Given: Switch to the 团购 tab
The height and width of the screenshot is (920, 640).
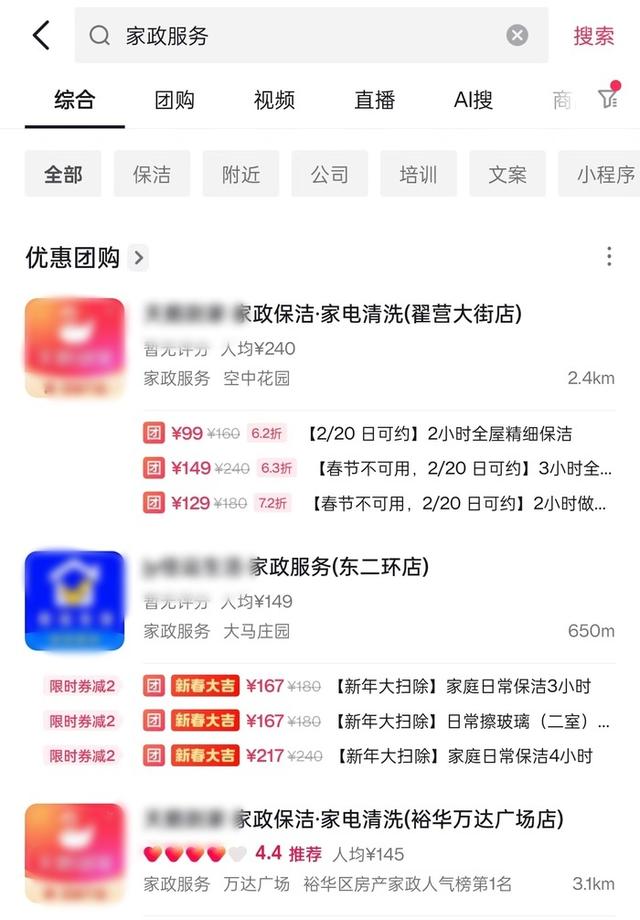Looking at the screenshot, I should [x=174, y=100].
